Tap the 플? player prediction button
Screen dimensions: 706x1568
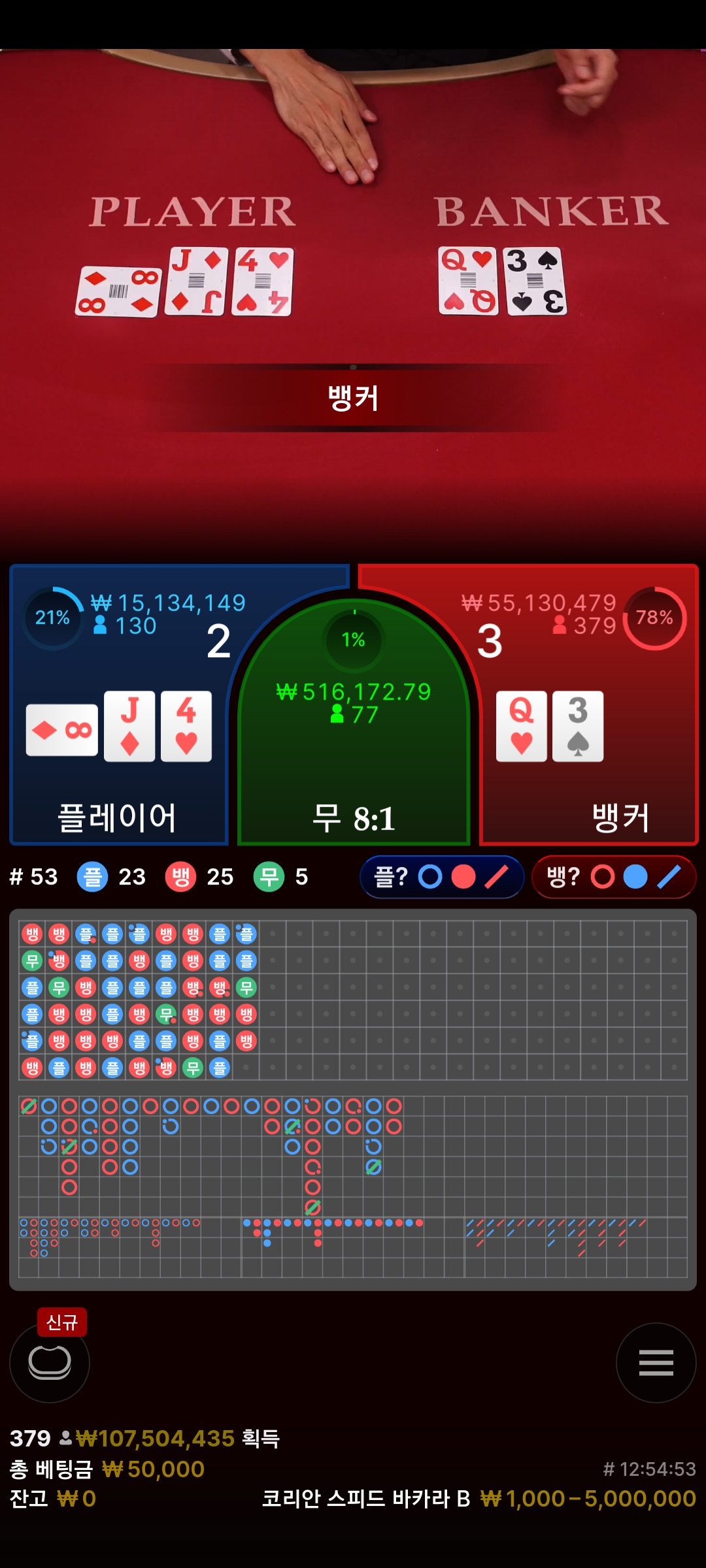[x=442, y=877]
